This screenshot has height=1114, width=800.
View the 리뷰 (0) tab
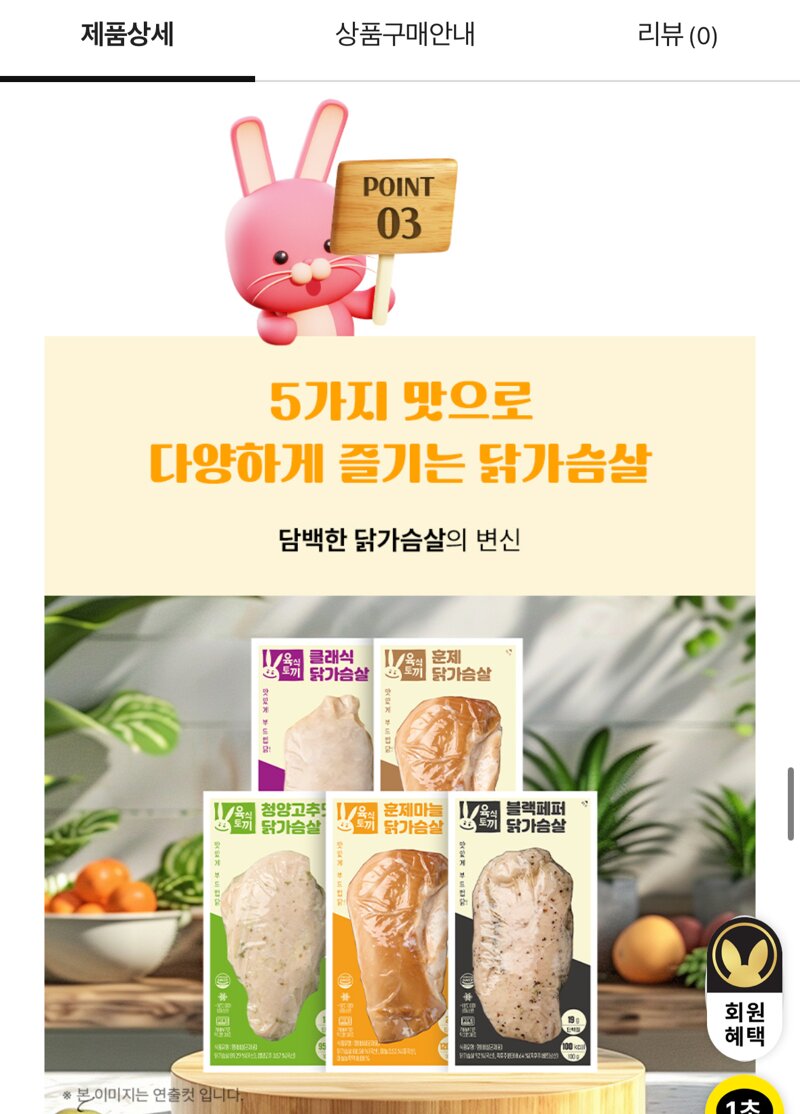(677, 36)
